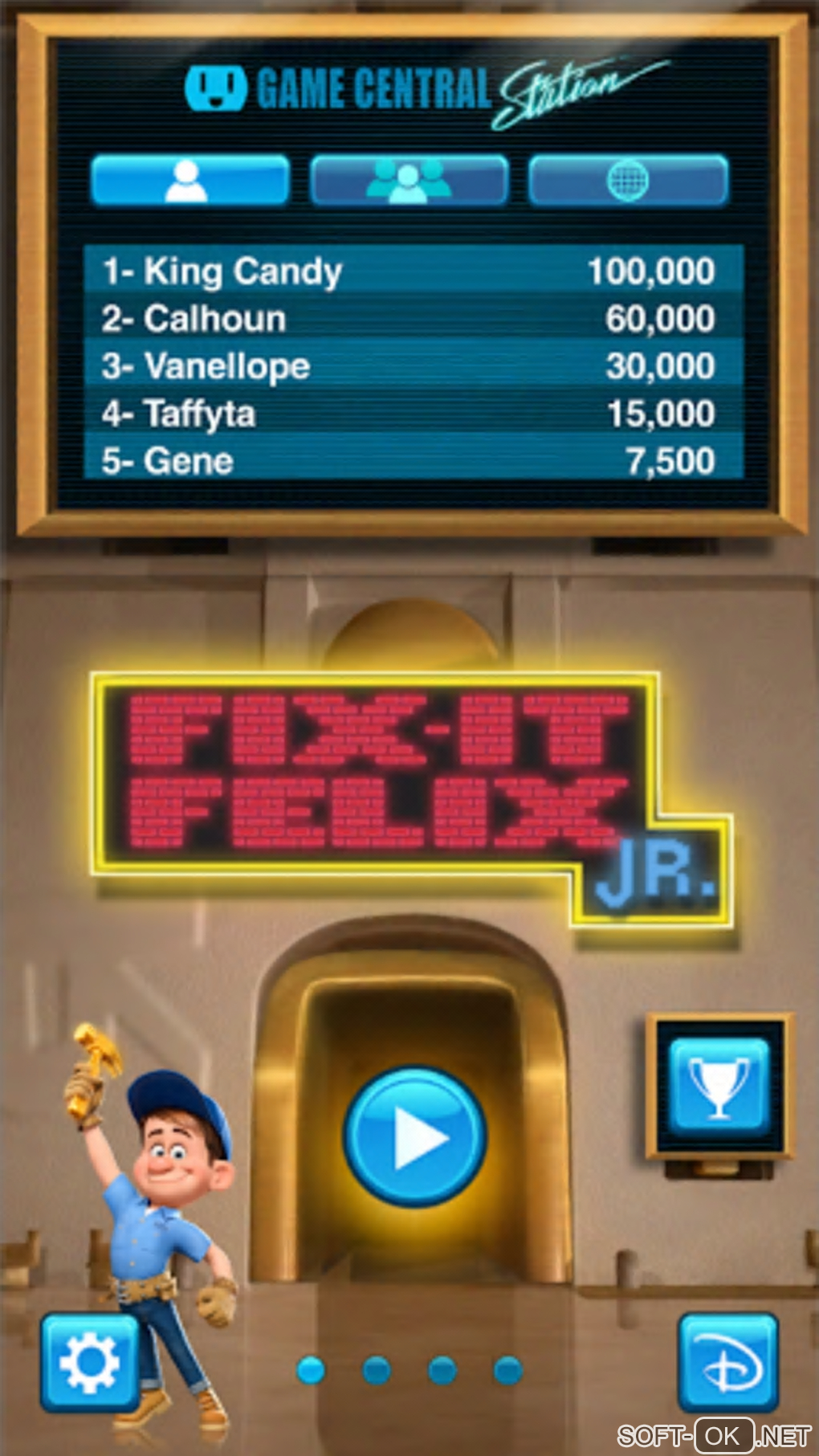Viewport: 819px width, 1456px height.
Task: Start the game with the play button
Action: (x=415, y=1137)
